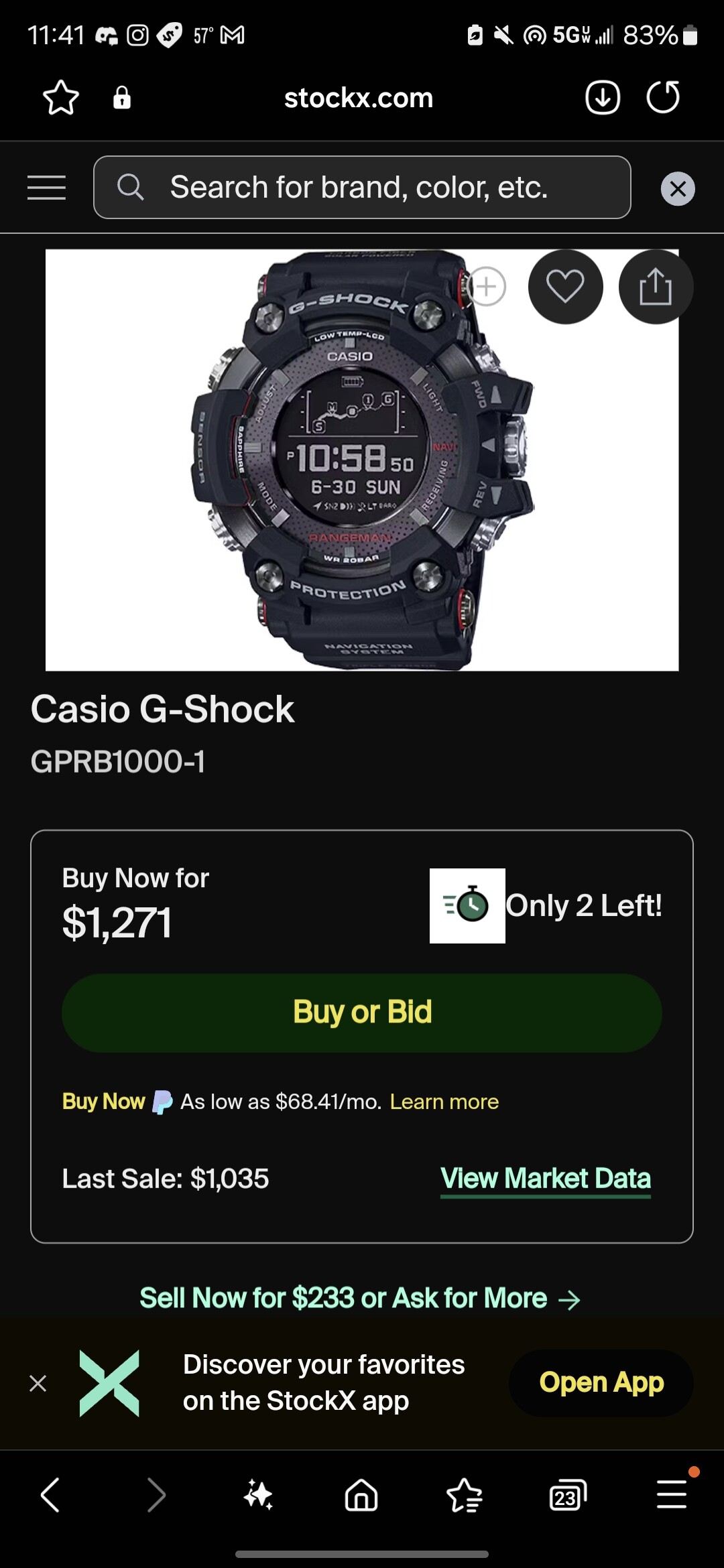Favorite the Casio G-Shock with the heart
Viewport: 724px width, 1568px height.
tap(565, 287)
